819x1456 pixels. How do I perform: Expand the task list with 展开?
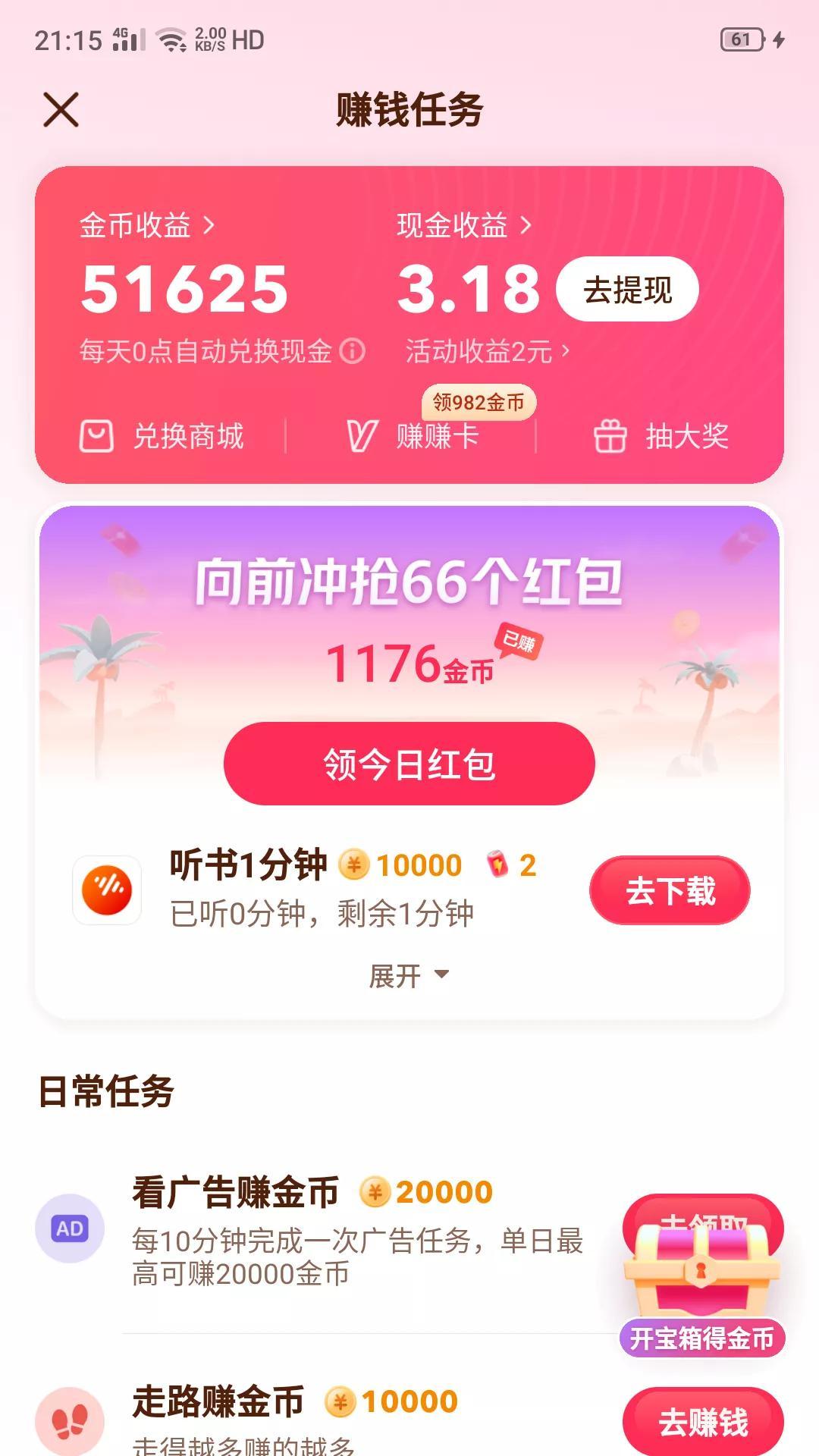point(409,976)
